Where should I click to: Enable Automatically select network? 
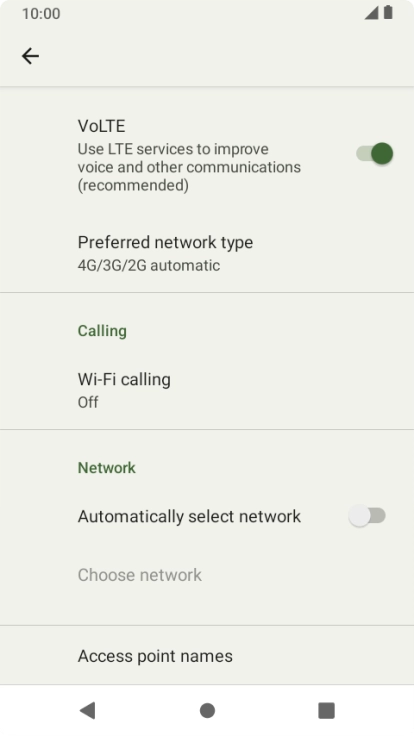[367, 516]
